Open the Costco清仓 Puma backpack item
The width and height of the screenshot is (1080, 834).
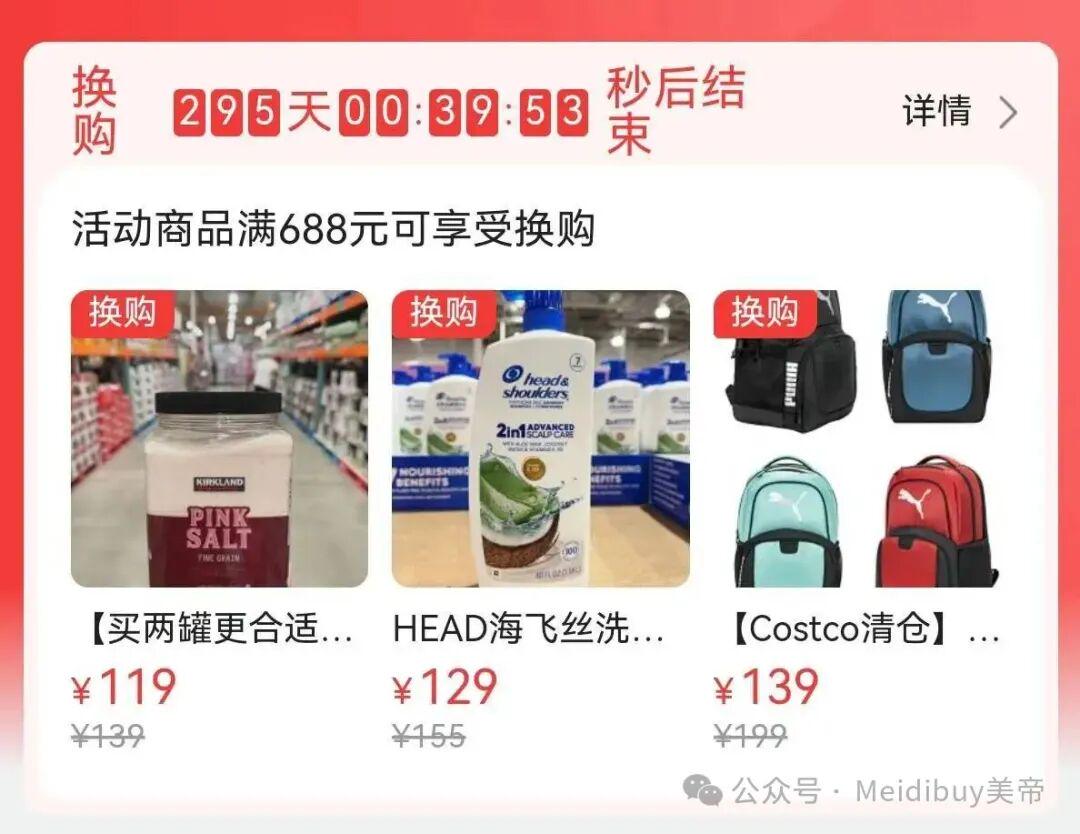(860, 438)
